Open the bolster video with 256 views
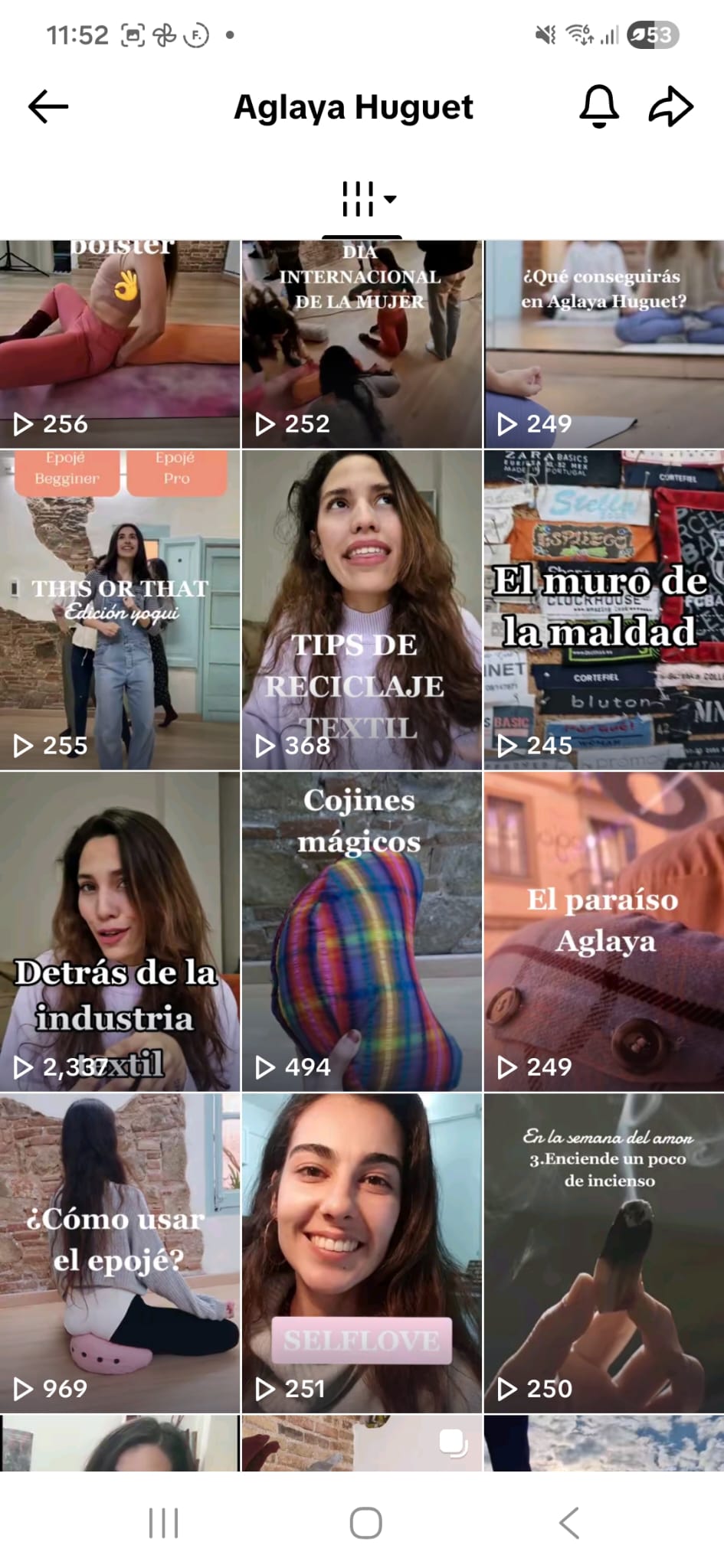 click(120, 345)
